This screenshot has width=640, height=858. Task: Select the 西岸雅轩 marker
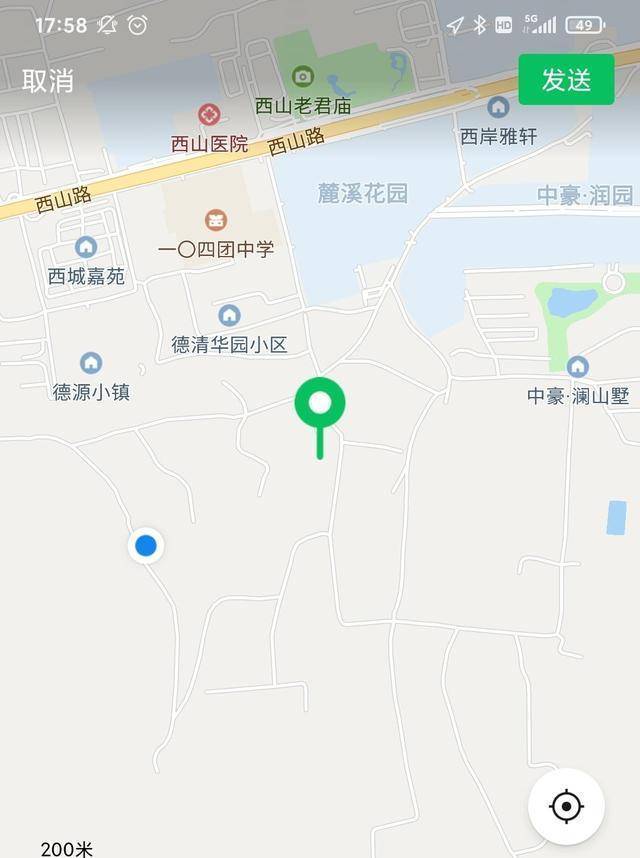[x=498, y=108]
